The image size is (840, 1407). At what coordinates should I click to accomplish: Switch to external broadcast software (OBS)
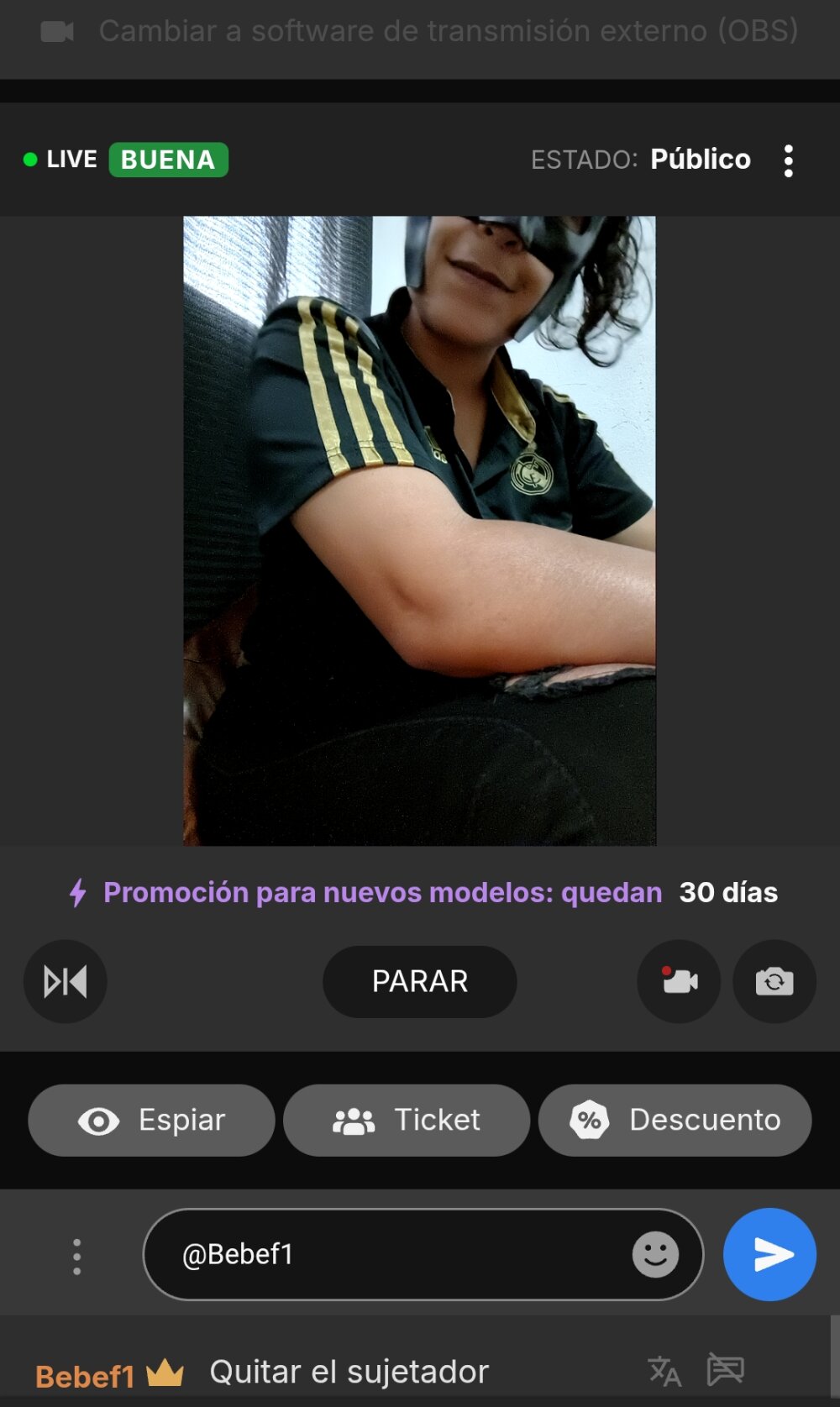pyautogui.click(x=420, y=32)
